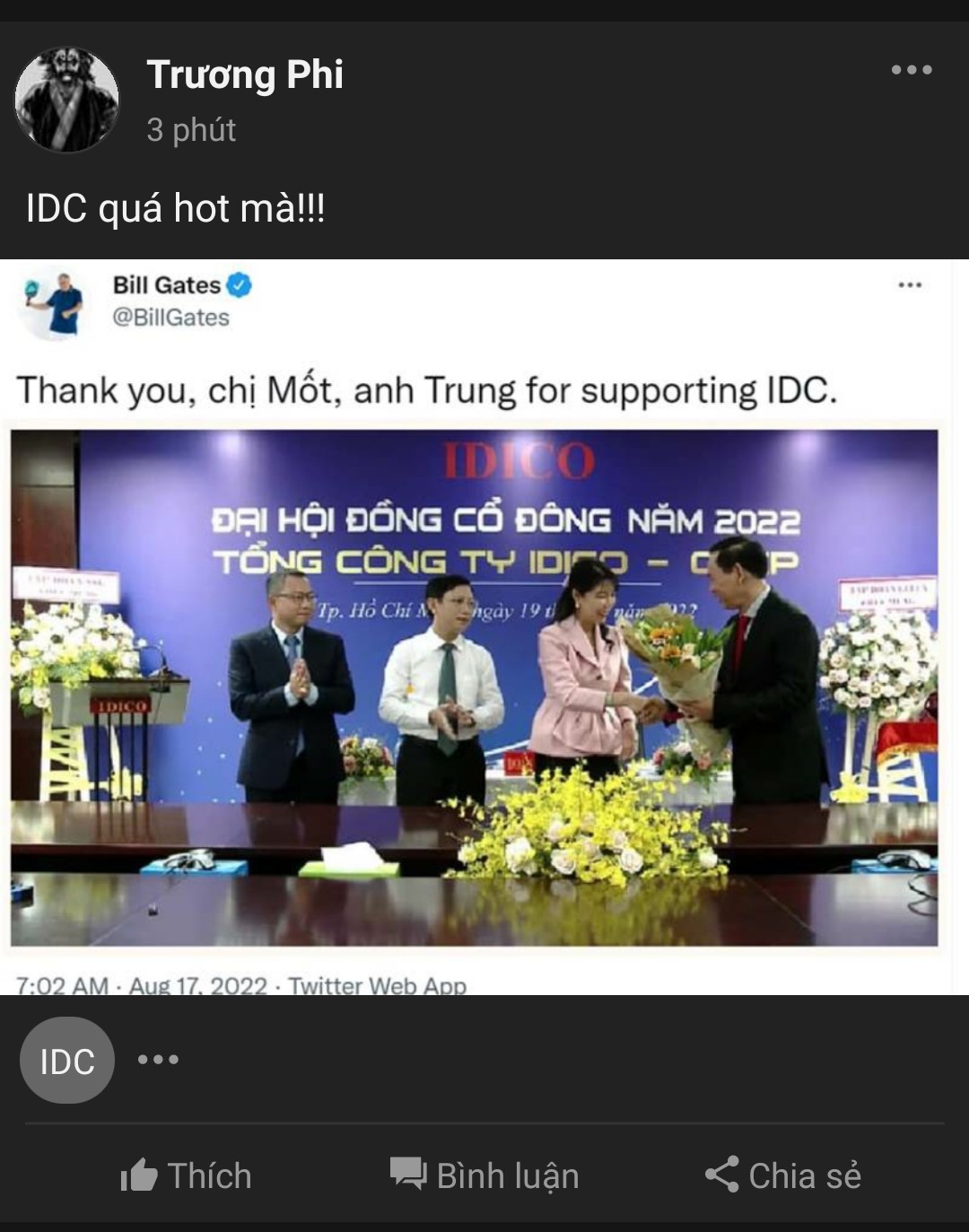This screenshot has height=1232, width=969.
Task: Comment on the post via Bình luận
Action: 484,1175
